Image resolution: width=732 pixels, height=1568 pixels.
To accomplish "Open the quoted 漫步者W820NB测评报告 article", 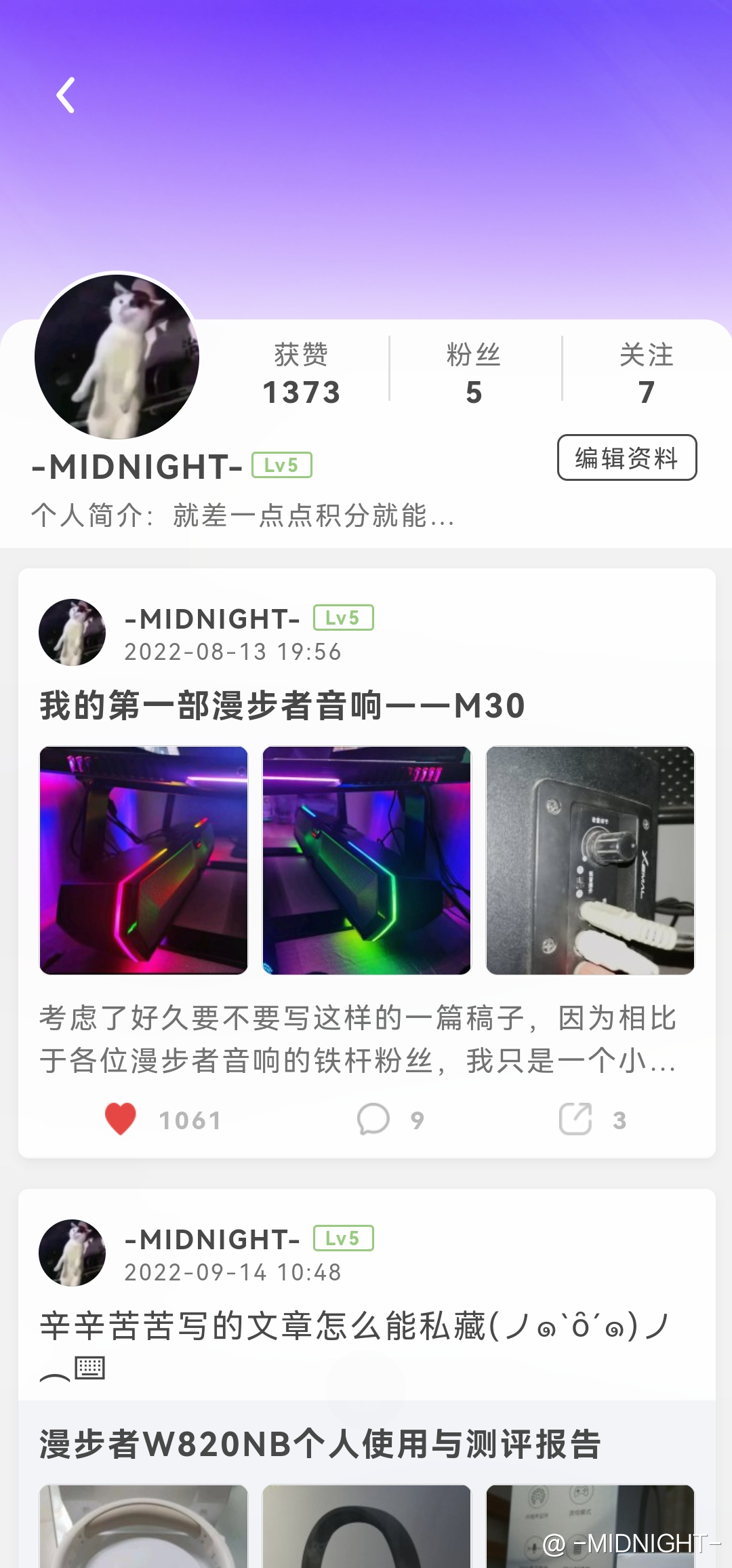I will (x=320, y=1443).
